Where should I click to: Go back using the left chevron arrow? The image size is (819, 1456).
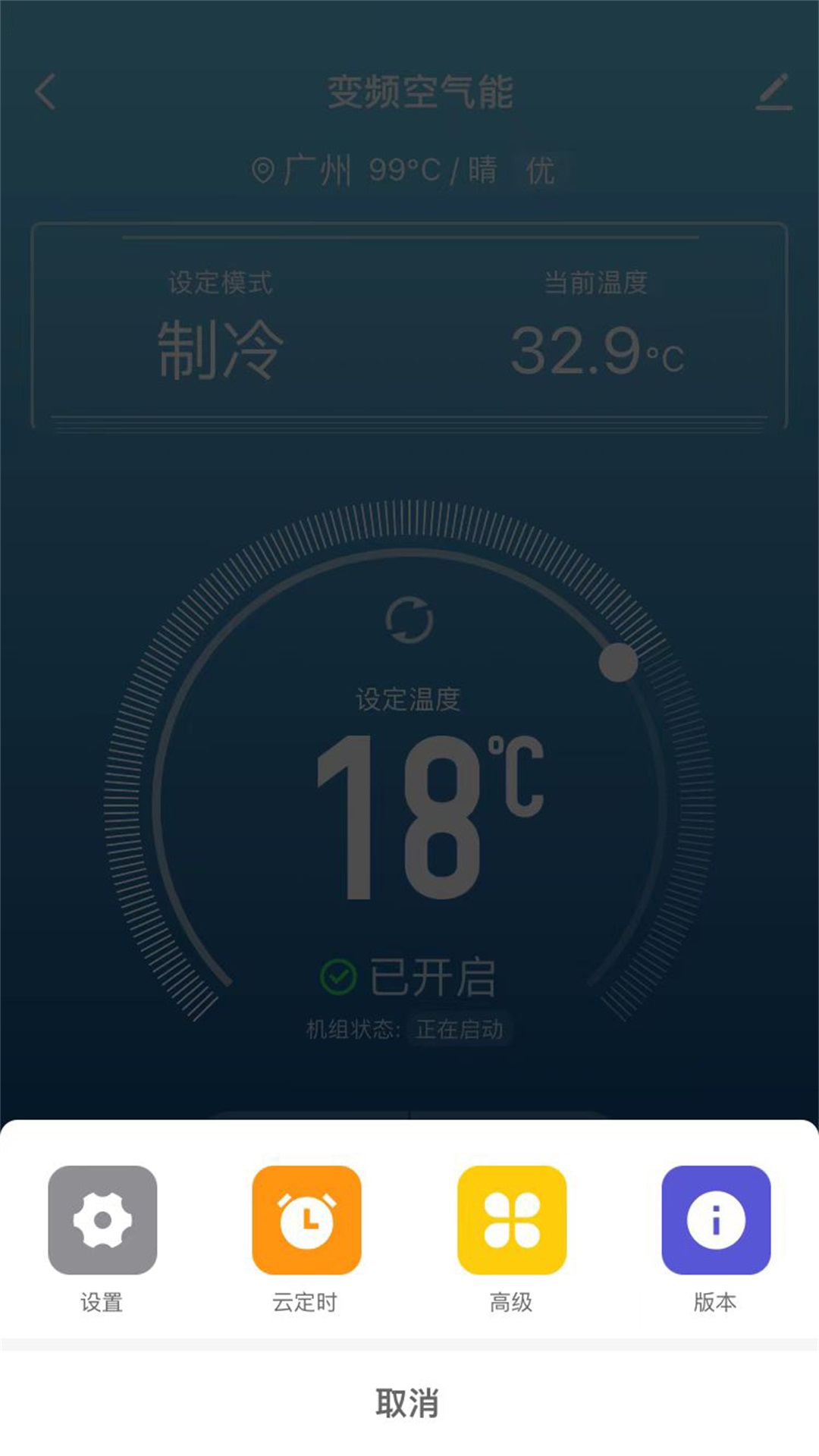[x=45, y=91]
